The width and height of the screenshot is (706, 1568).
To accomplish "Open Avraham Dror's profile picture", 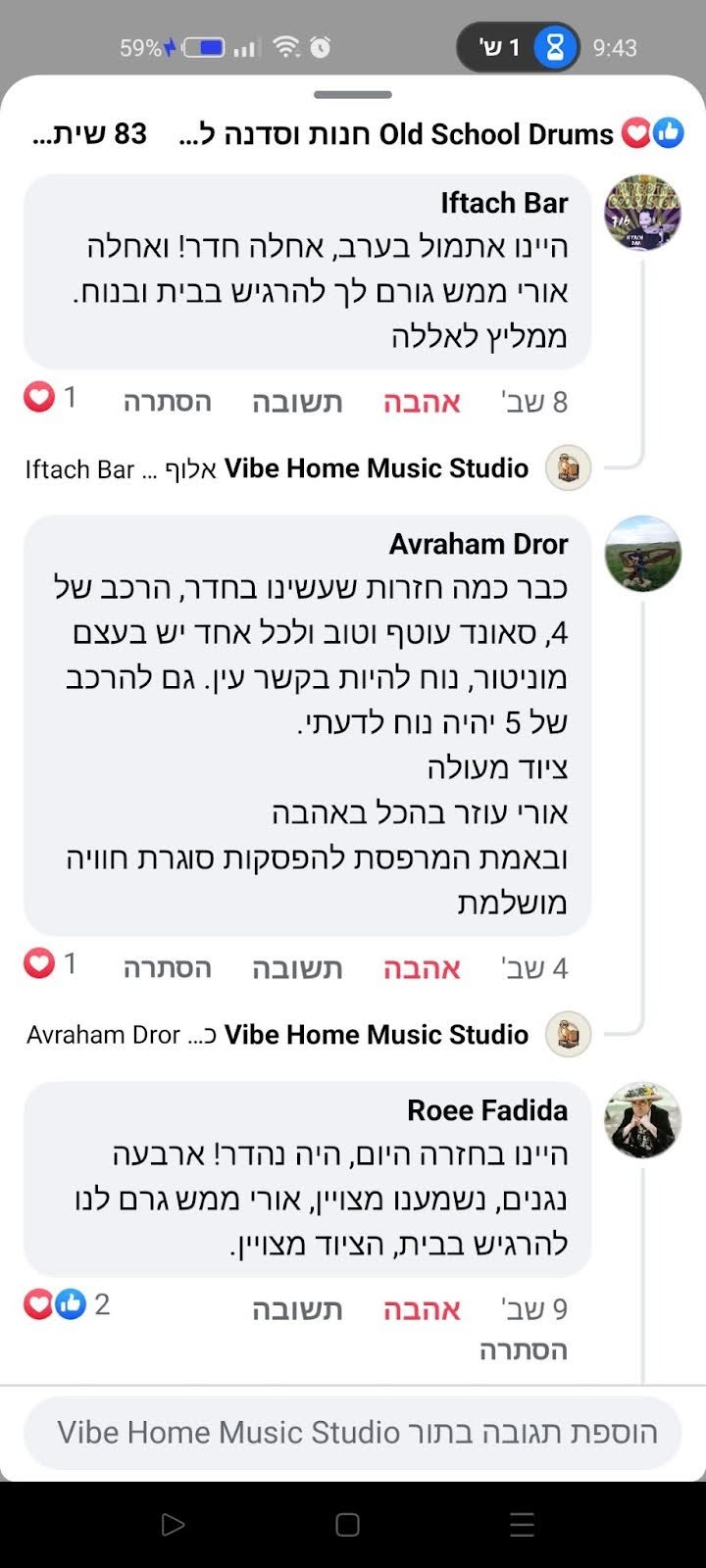I will tap(642, 554).
